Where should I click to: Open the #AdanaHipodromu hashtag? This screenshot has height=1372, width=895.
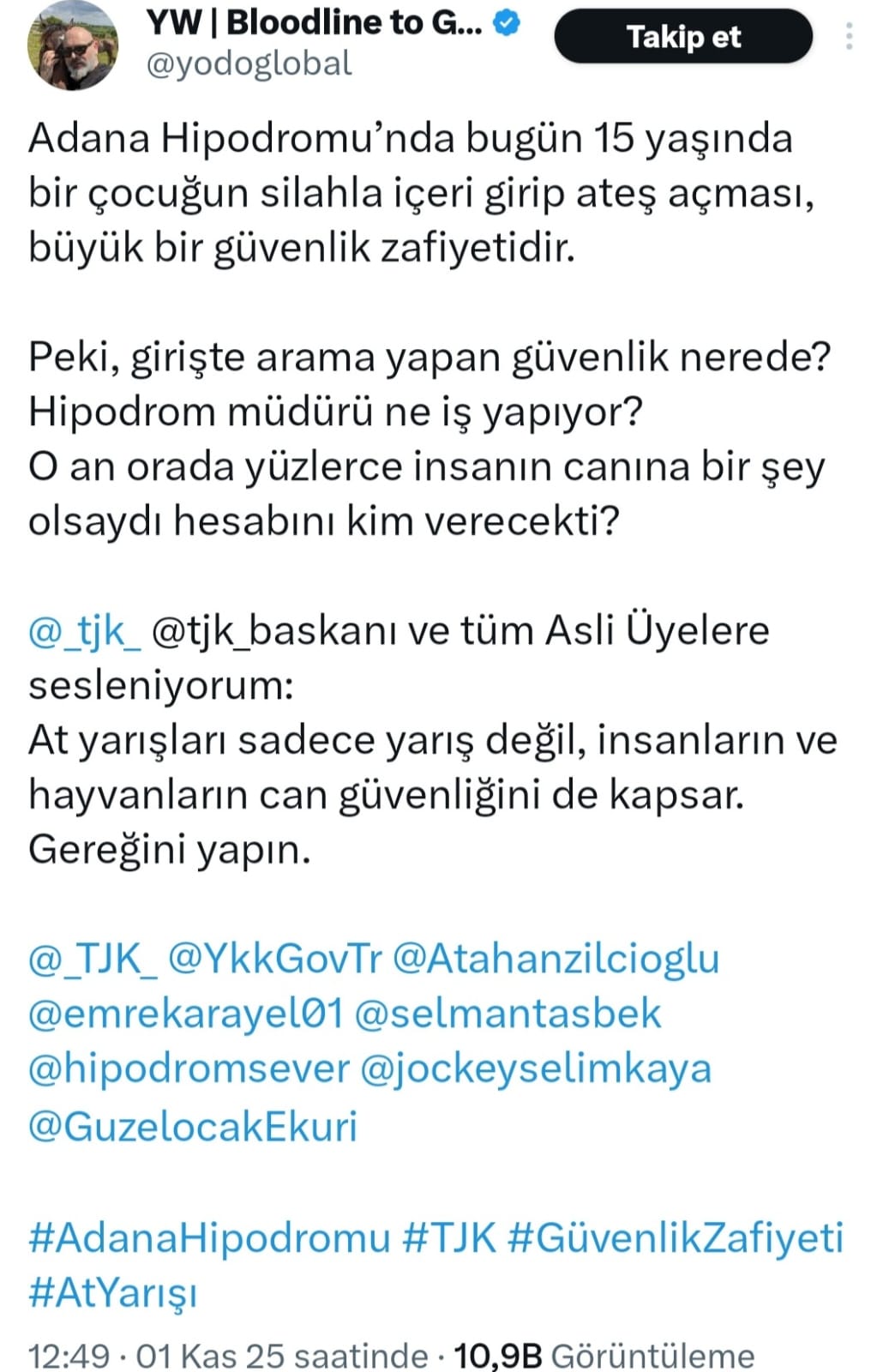[x=209, y=1237]
